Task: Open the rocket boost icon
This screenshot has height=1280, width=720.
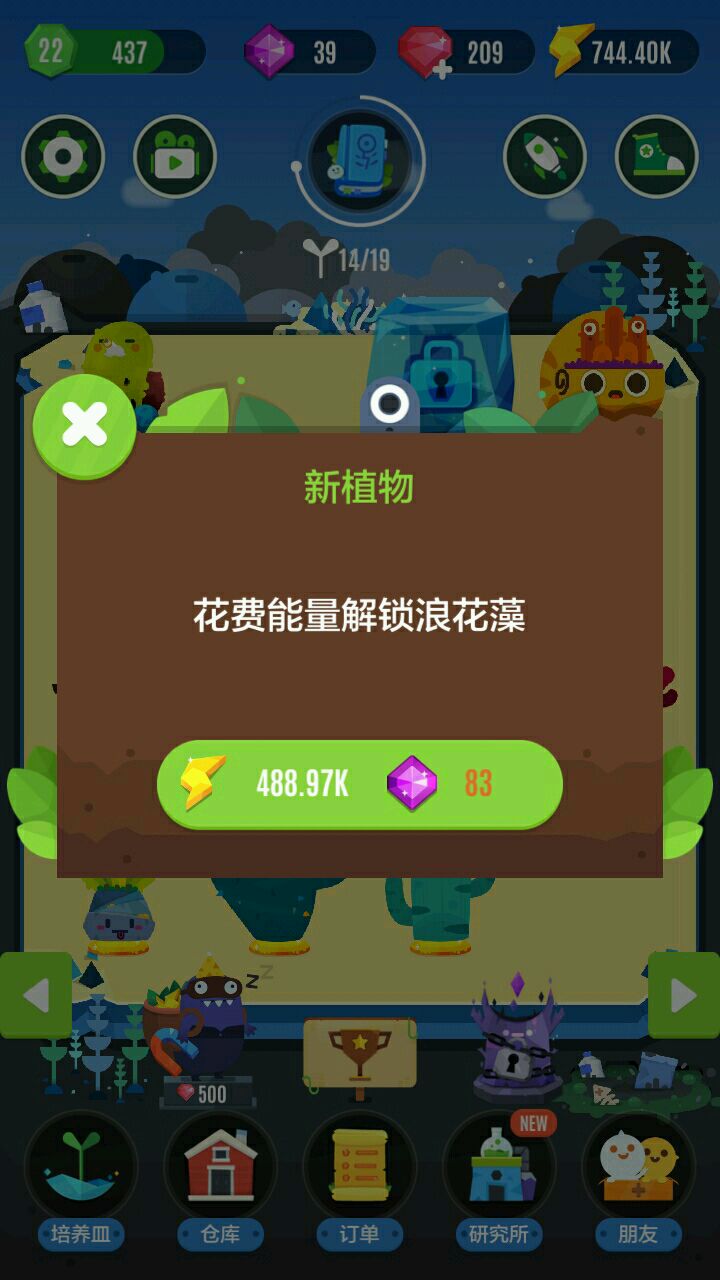Action: (544, 157)
